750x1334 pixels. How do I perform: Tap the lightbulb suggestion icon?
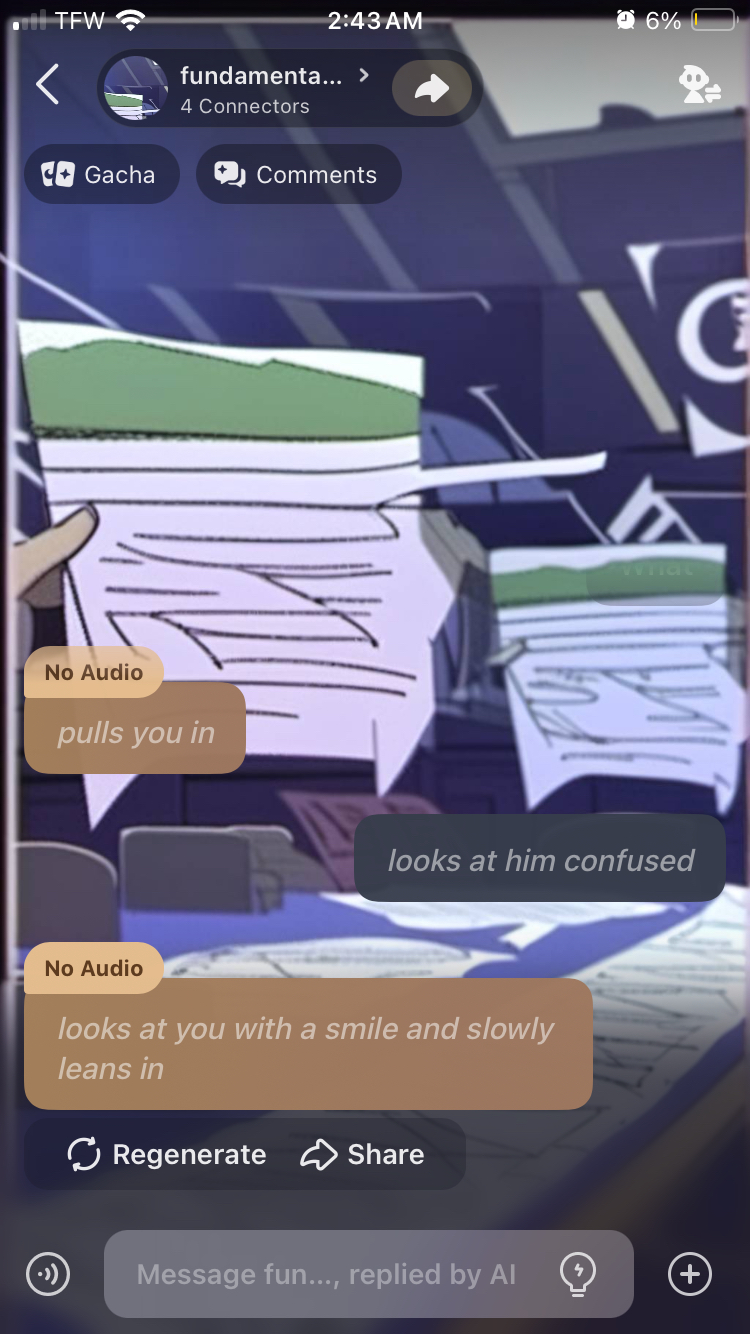click(x=578, y=1274)
